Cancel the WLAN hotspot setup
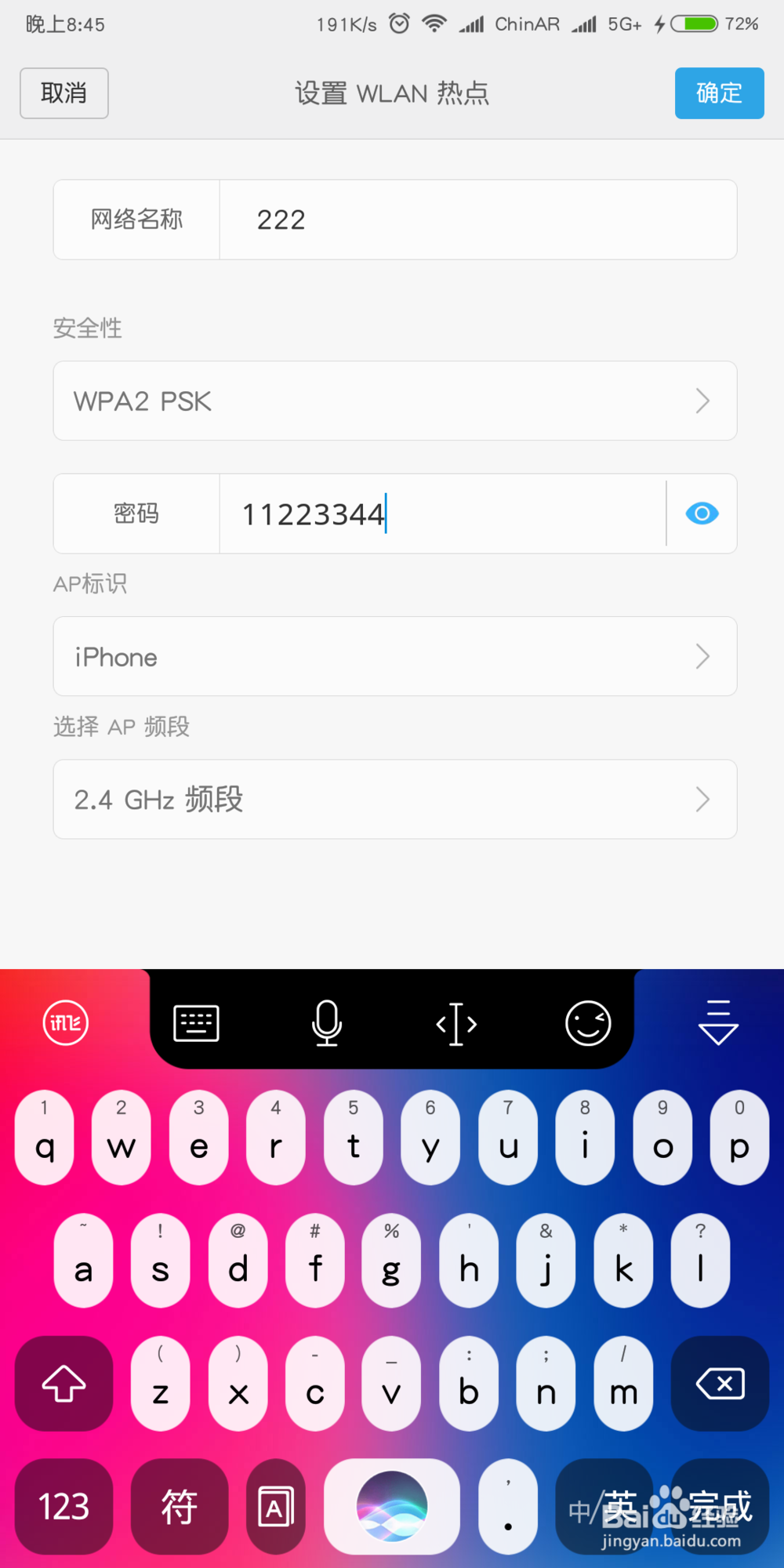 point(64,93)
